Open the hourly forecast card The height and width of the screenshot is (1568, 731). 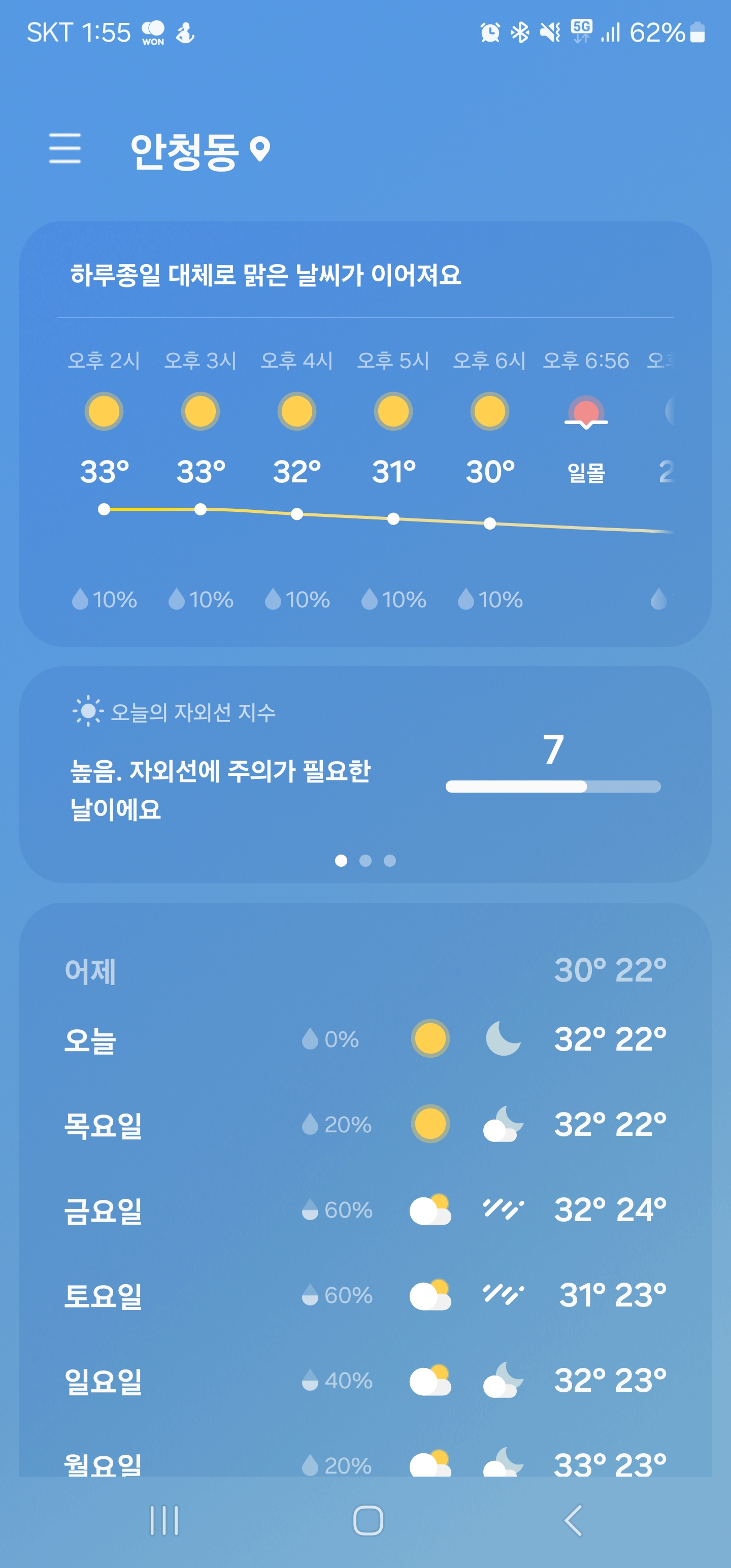point(365,434)
